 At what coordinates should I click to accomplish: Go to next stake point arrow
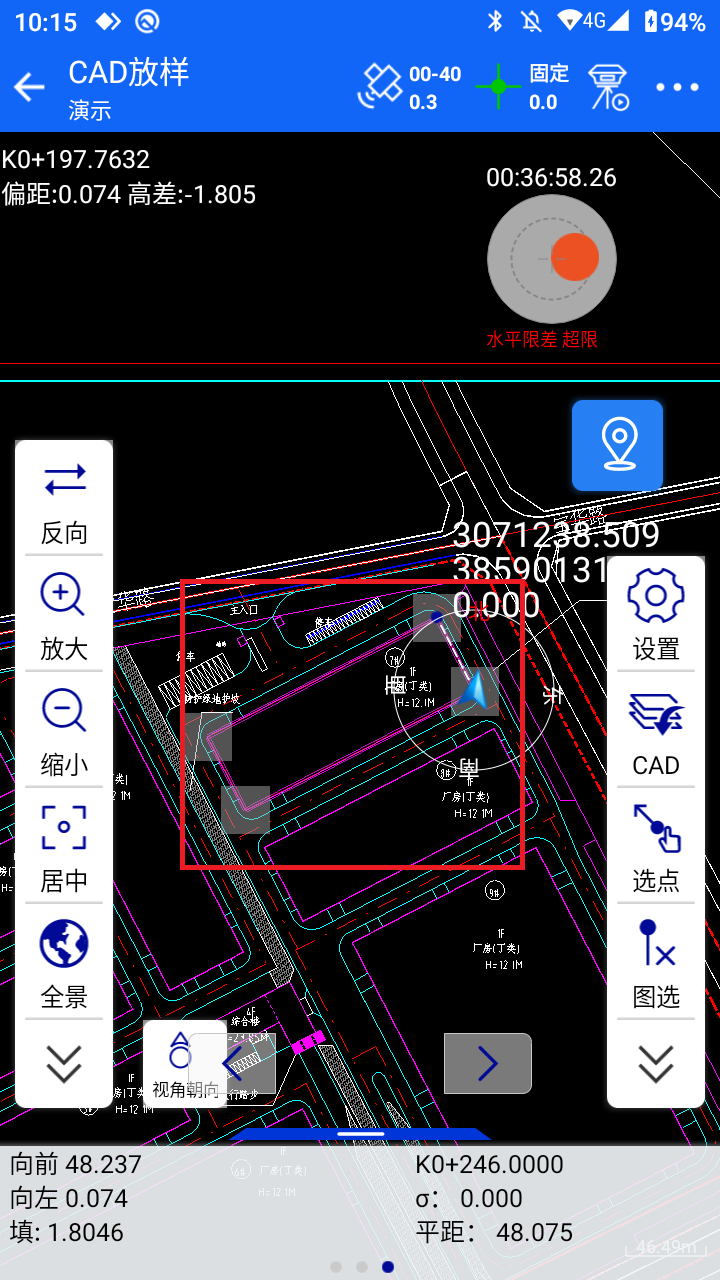pos(487,1063)
